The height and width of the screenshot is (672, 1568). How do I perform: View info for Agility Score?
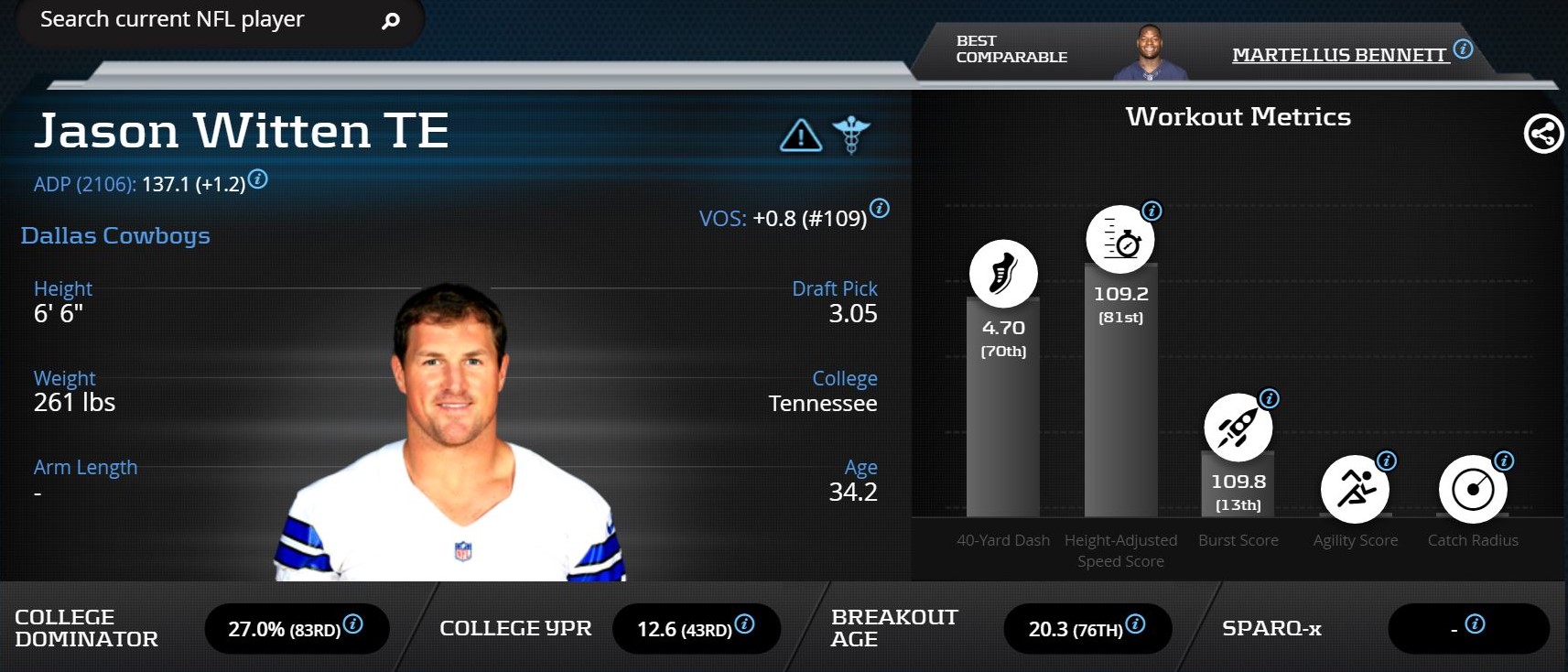(x=1387, y=461)
